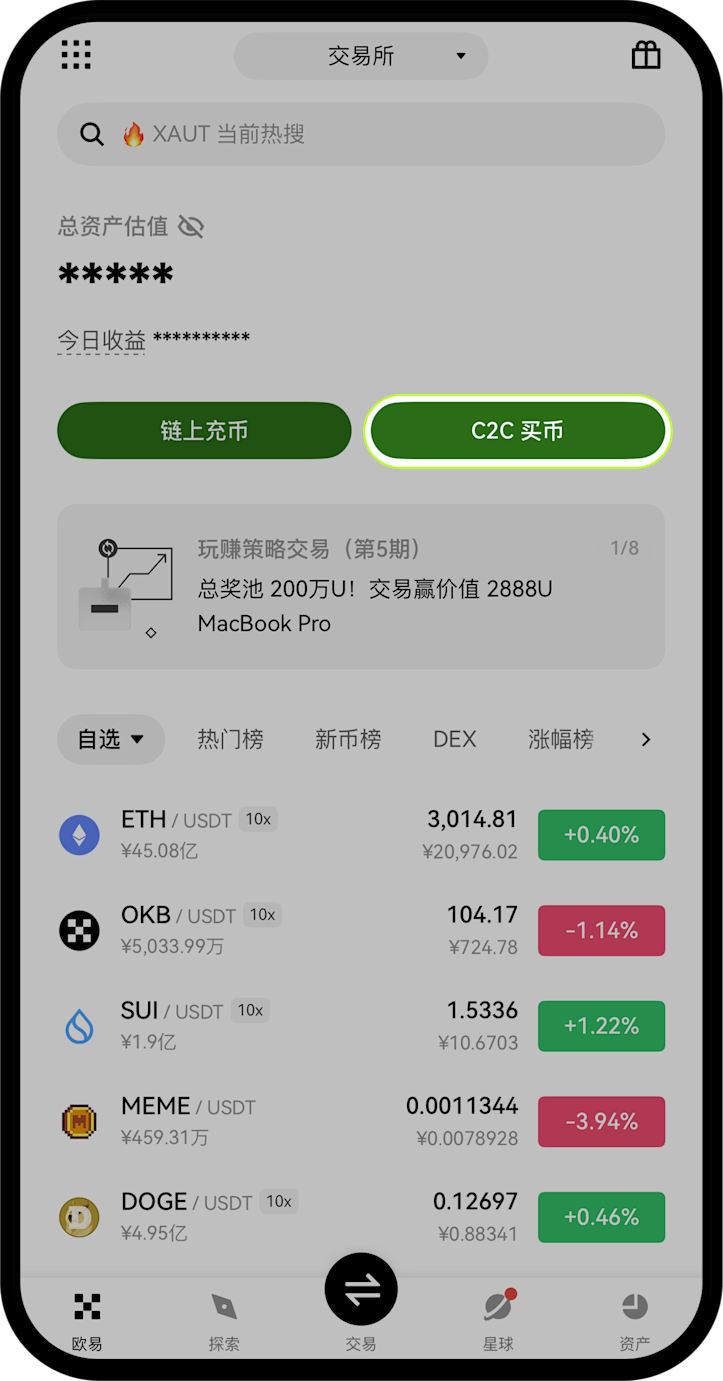Screen dimensions: 723x1381
Task: Toggle the eye to show total asset value
Action: click(x=191, y=226)
